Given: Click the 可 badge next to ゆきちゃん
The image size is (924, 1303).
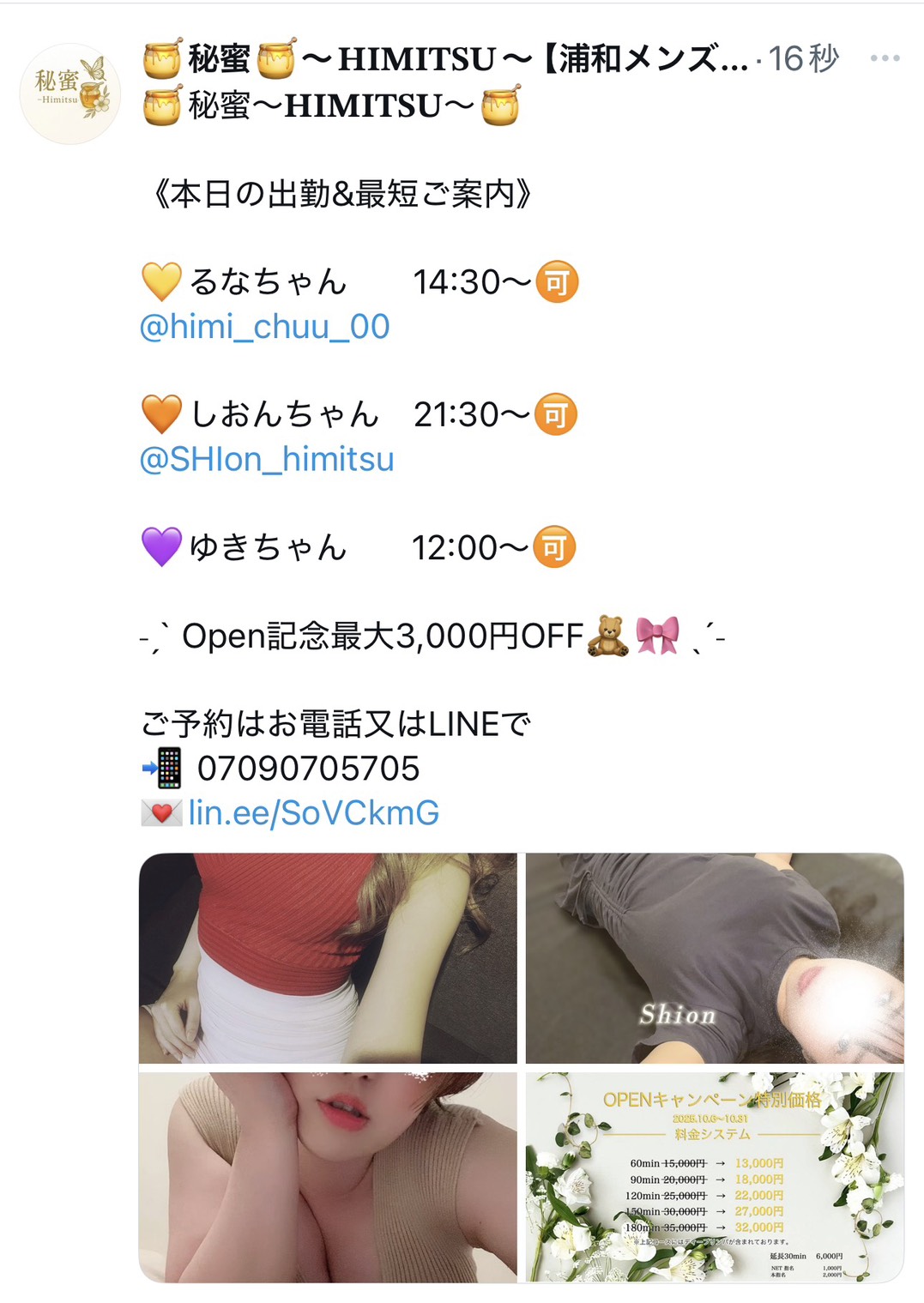Looking at the screenshot, I should point(559,546).
